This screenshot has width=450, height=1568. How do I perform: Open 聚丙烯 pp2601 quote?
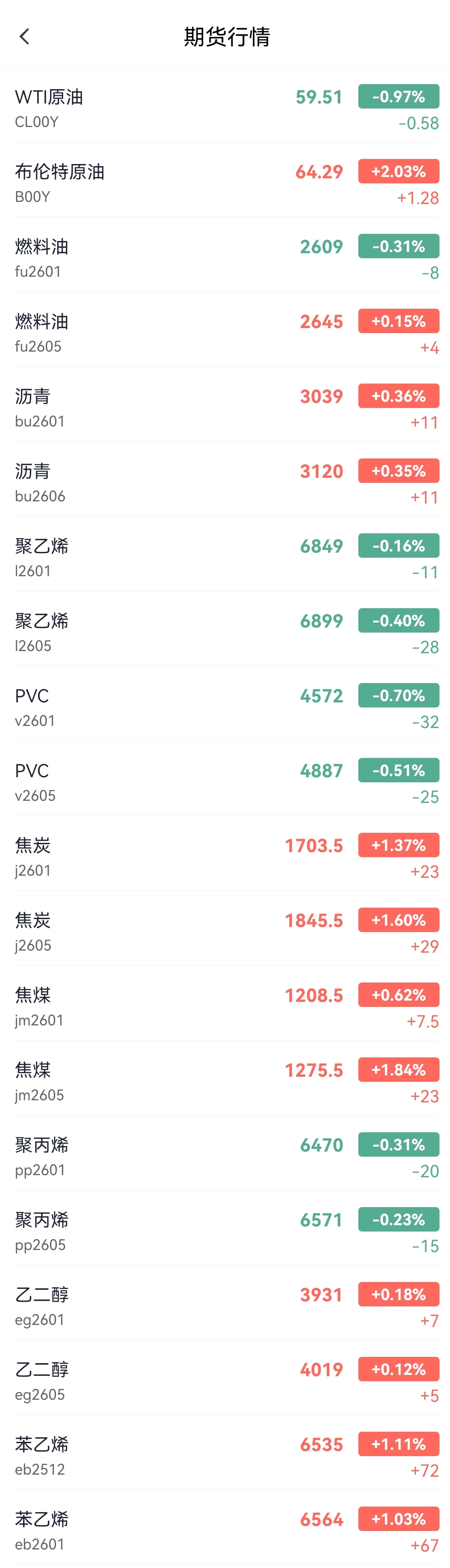pyautogui.click(x=225, y=1156)
